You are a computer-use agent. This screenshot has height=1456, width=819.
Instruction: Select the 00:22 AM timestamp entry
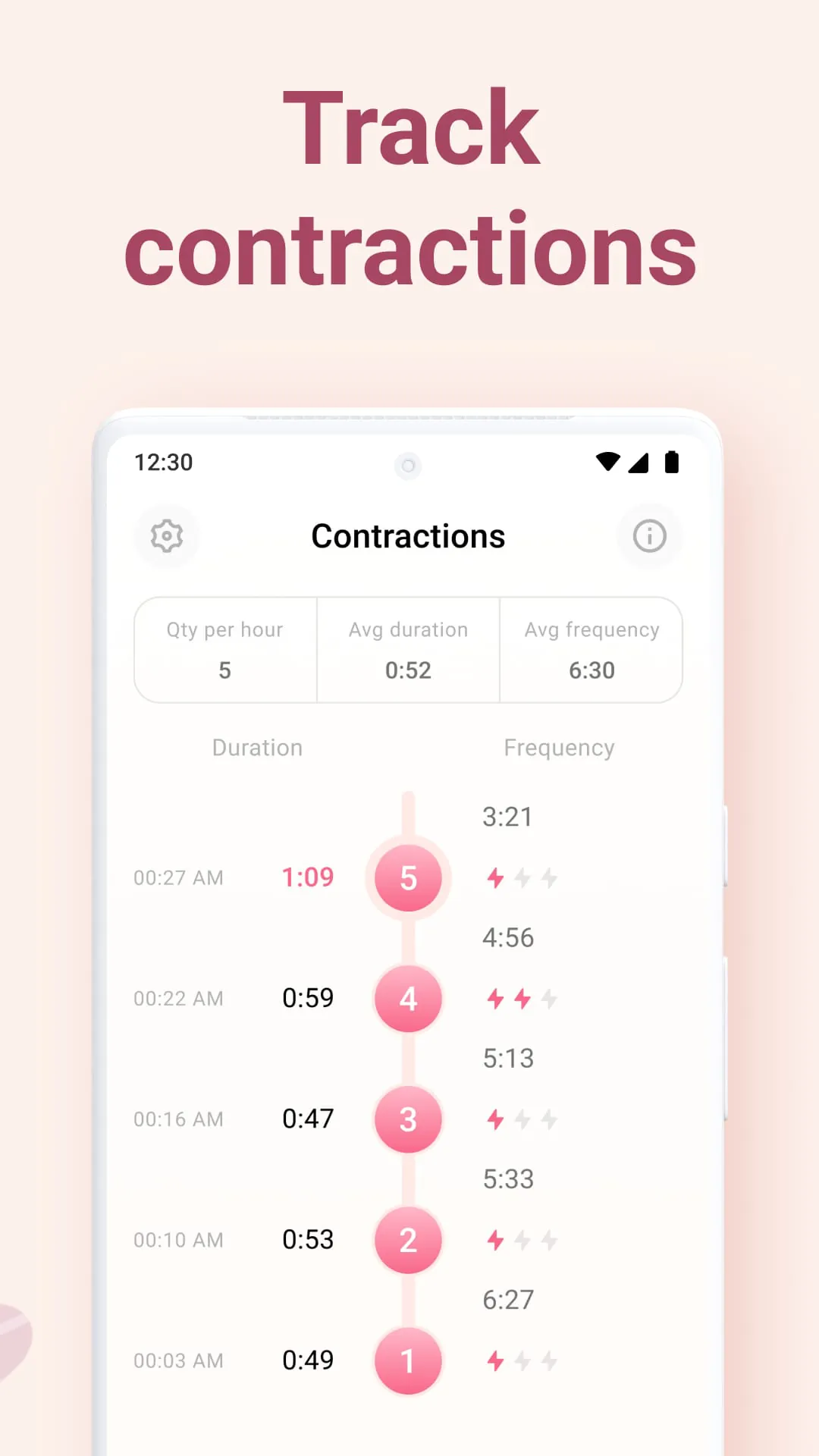(x=178, y=999)
